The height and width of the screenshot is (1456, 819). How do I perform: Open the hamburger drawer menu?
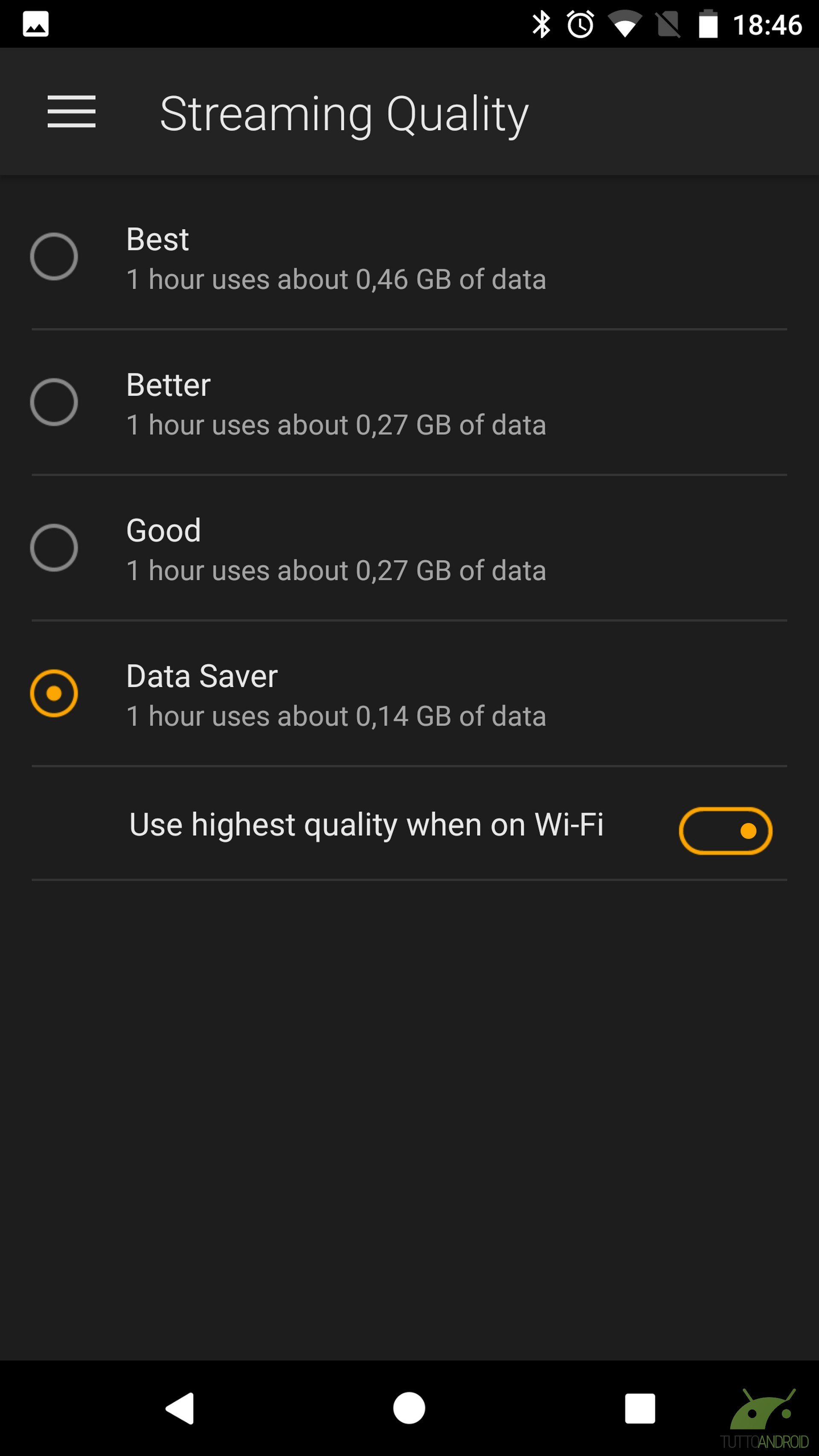click(71, 111)
